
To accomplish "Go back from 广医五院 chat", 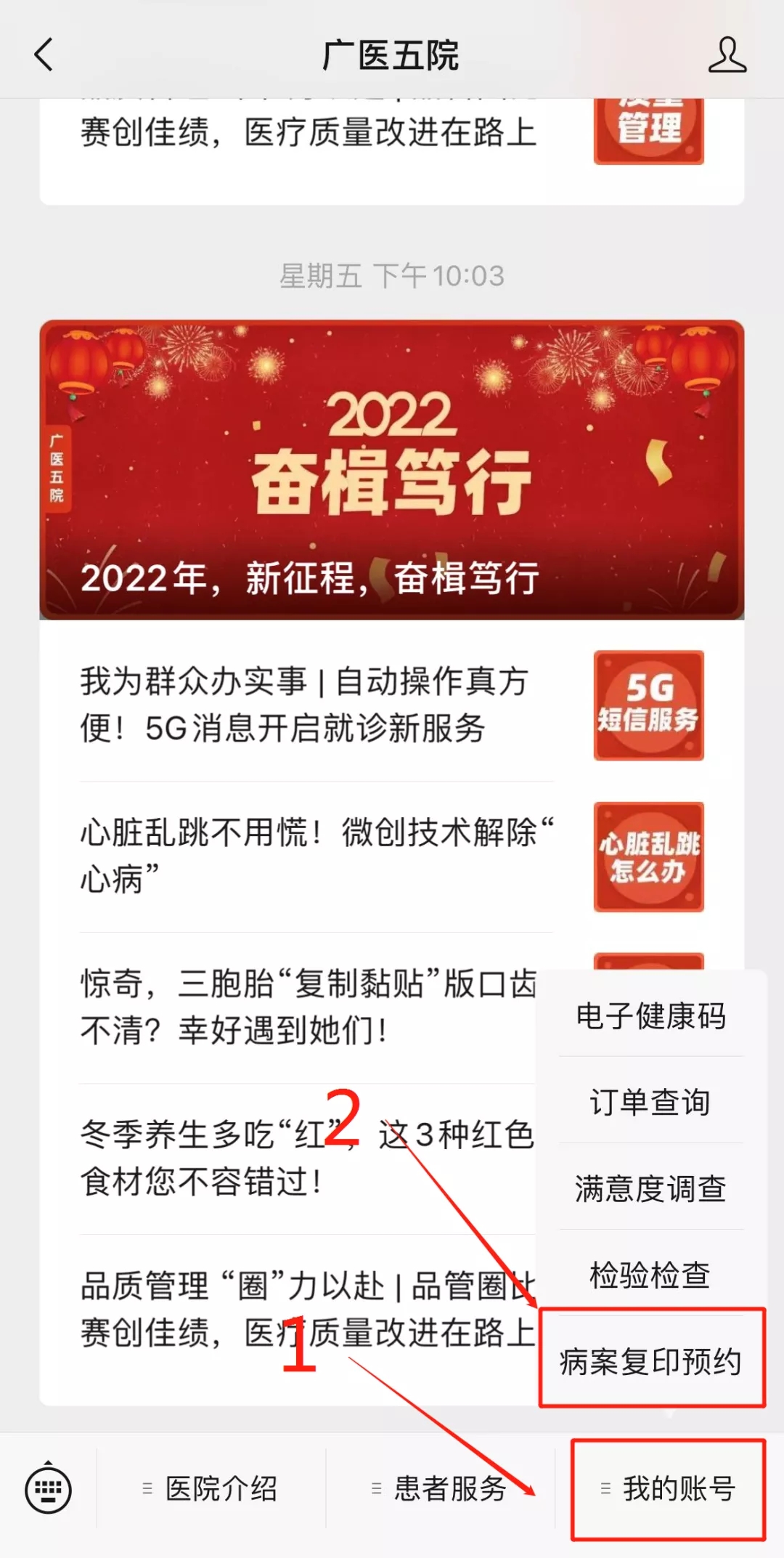I will 44,55.
